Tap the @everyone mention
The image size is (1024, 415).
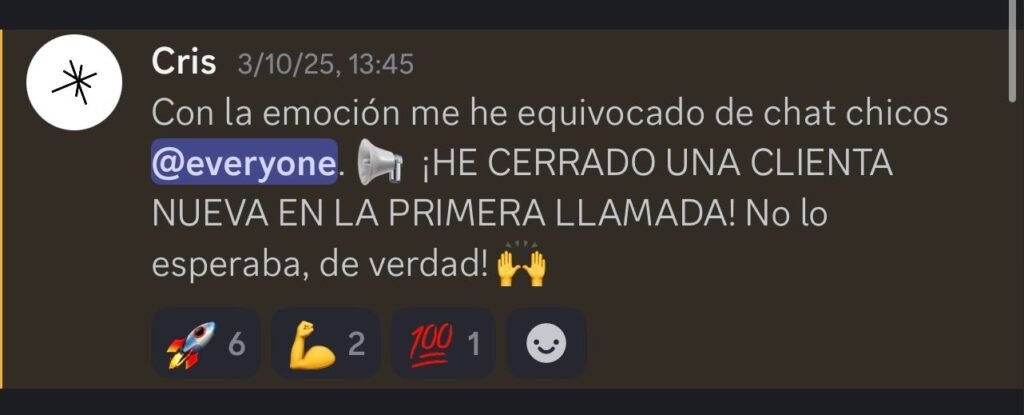tap(242, 164)
